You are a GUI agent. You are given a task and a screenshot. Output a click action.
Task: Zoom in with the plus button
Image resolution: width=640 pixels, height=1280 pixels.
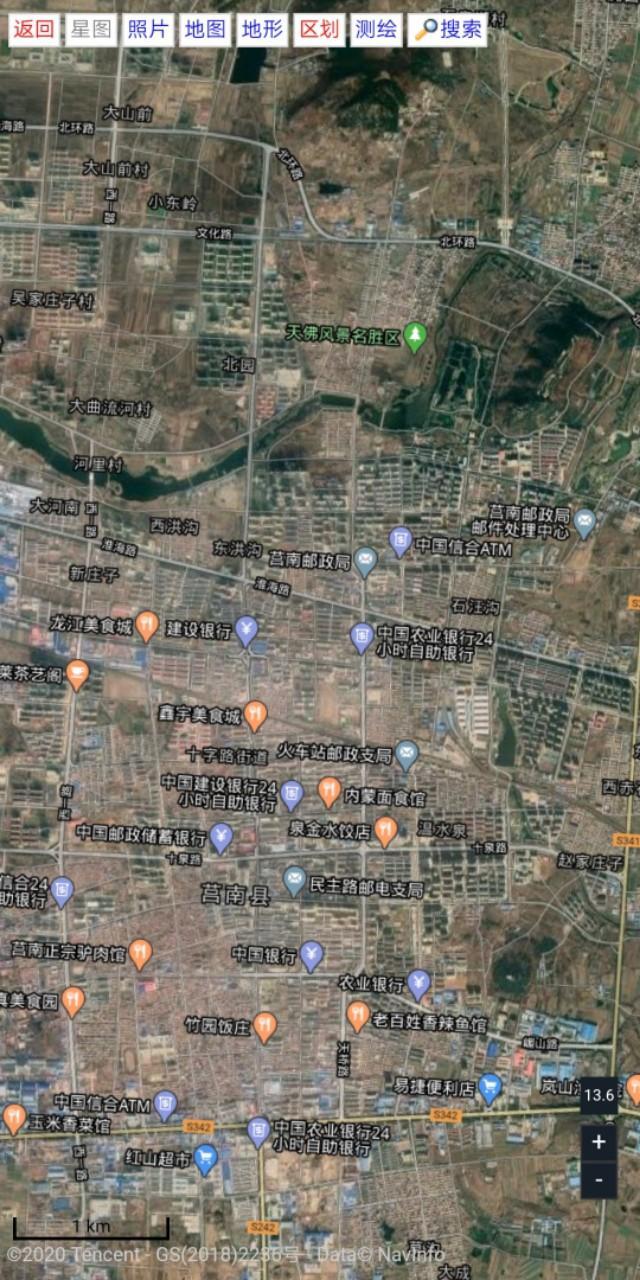[598, 1142]
